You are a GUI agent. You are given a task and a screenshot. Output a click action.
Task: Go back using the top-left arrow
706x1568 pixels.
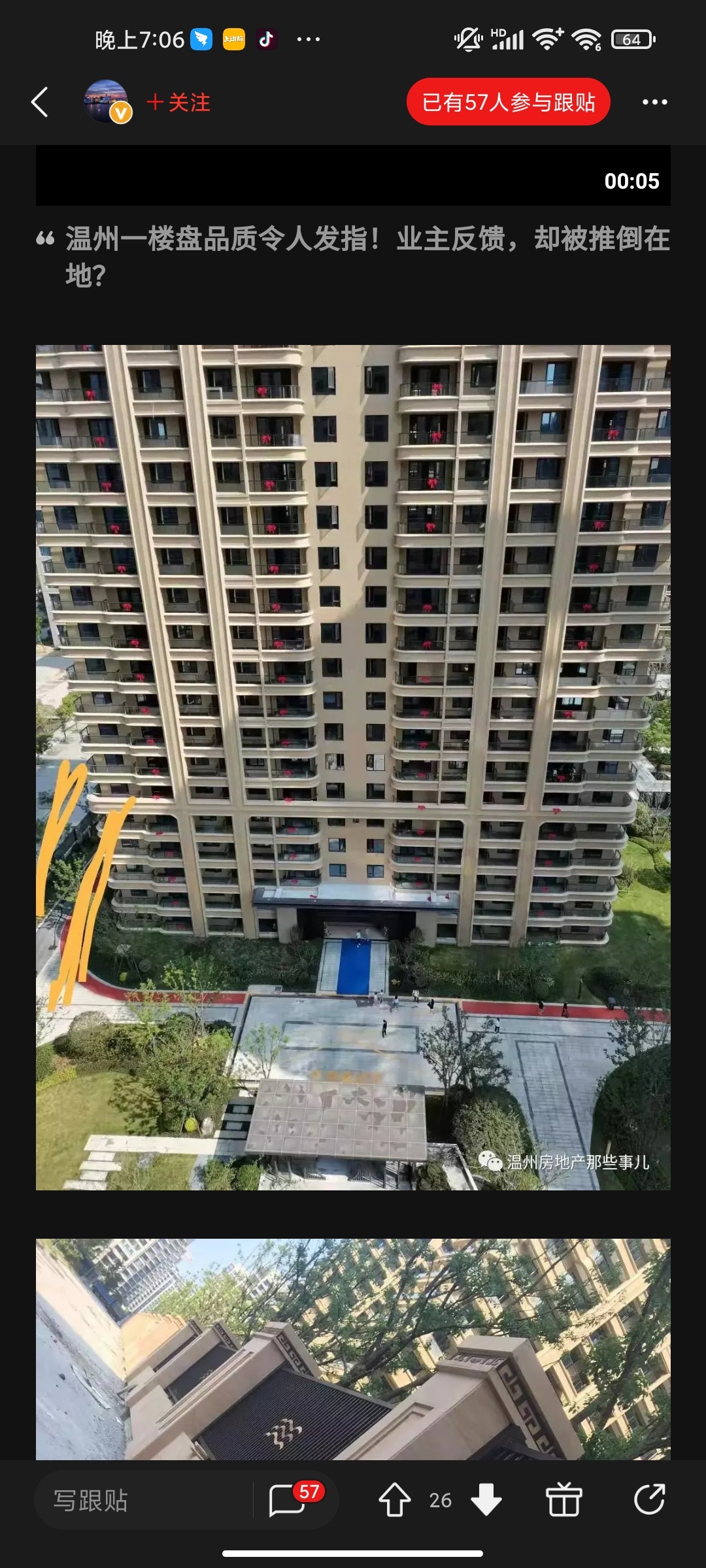click(40, 103)
